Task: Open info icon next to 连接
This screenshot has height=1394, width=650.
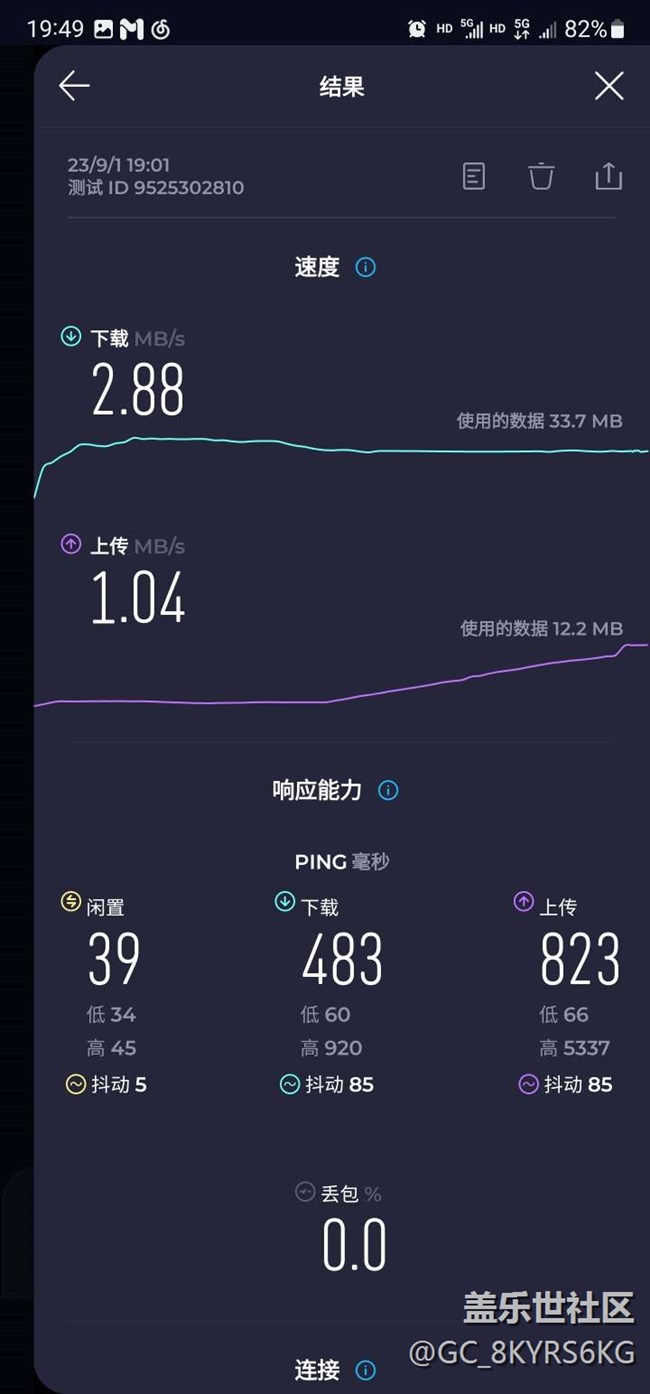Action: (366, 1370)
